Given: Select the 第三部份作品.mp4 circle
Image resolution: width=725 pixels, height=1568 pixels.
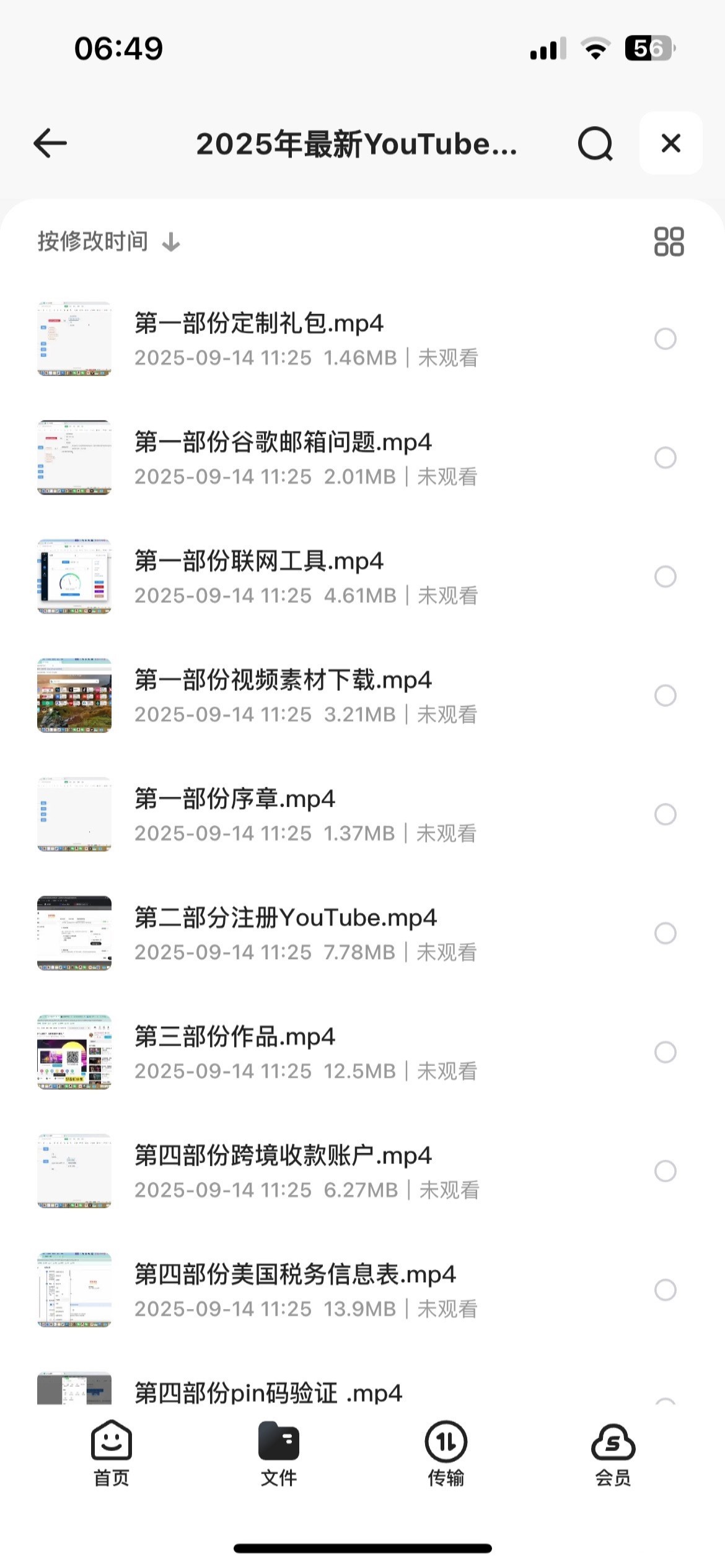Looking at the screenshot, I should 665,1052.
